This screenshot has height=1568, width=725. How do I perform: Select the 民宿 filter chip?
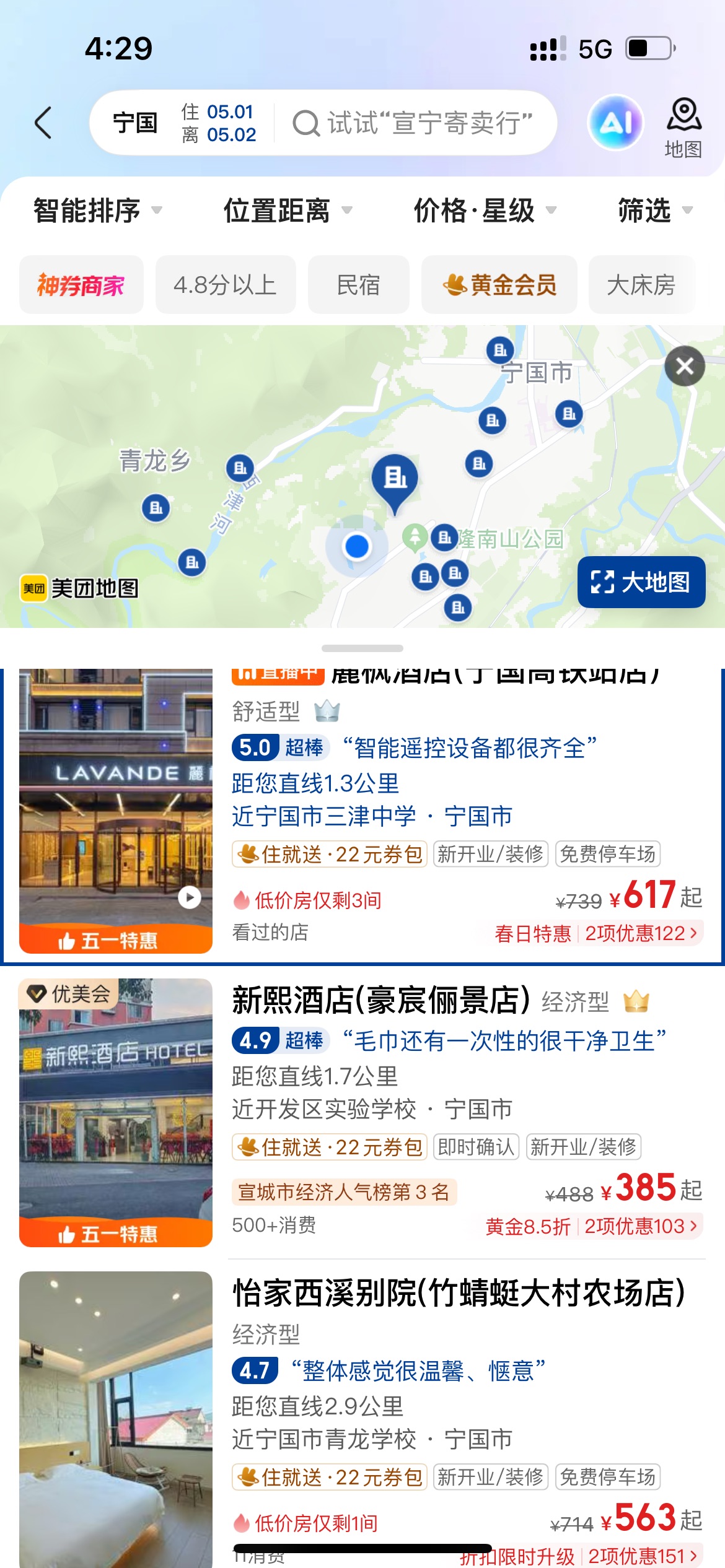[x=358, y=285]
